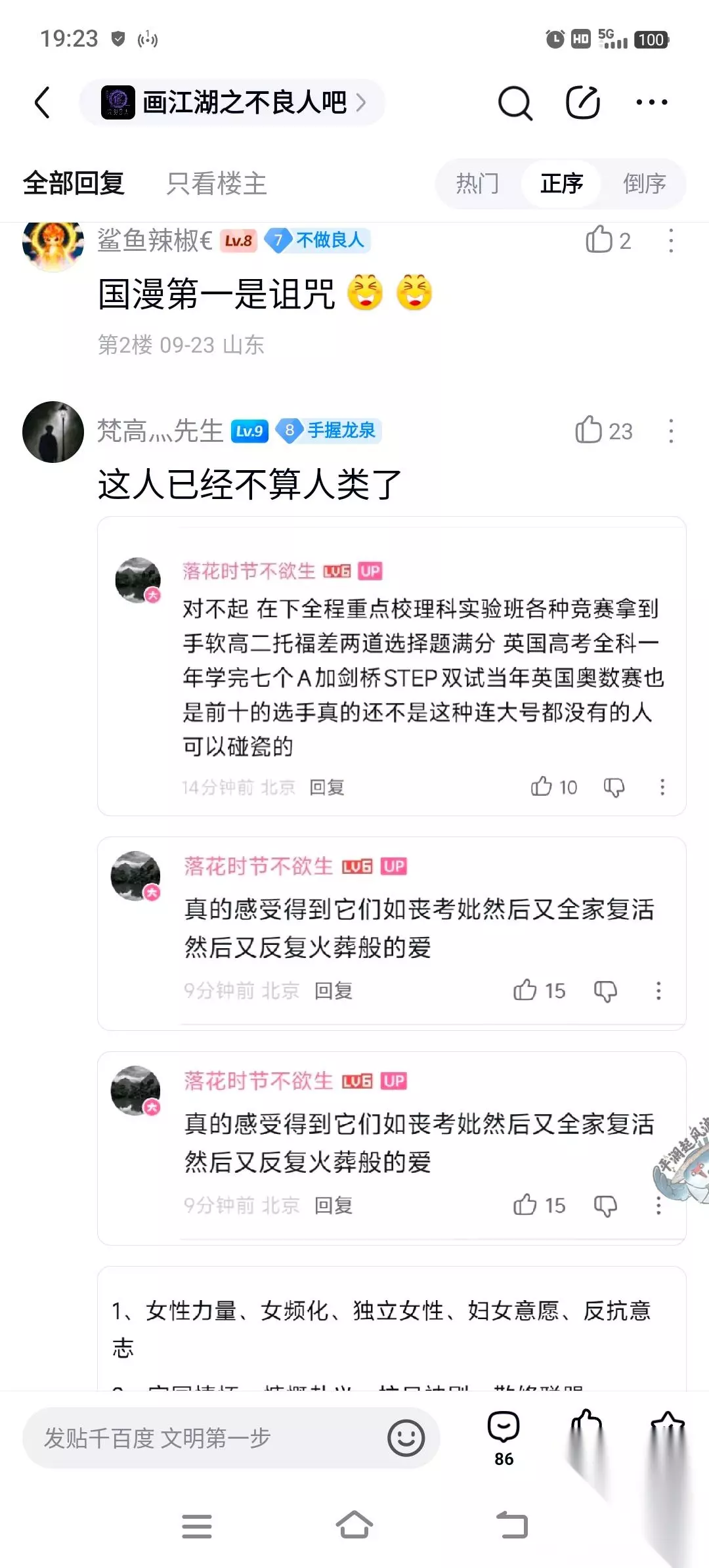This screenshot has width=709, height=1568.
Task: Open the top-right three-dot menu
Action: pos(652,102)
